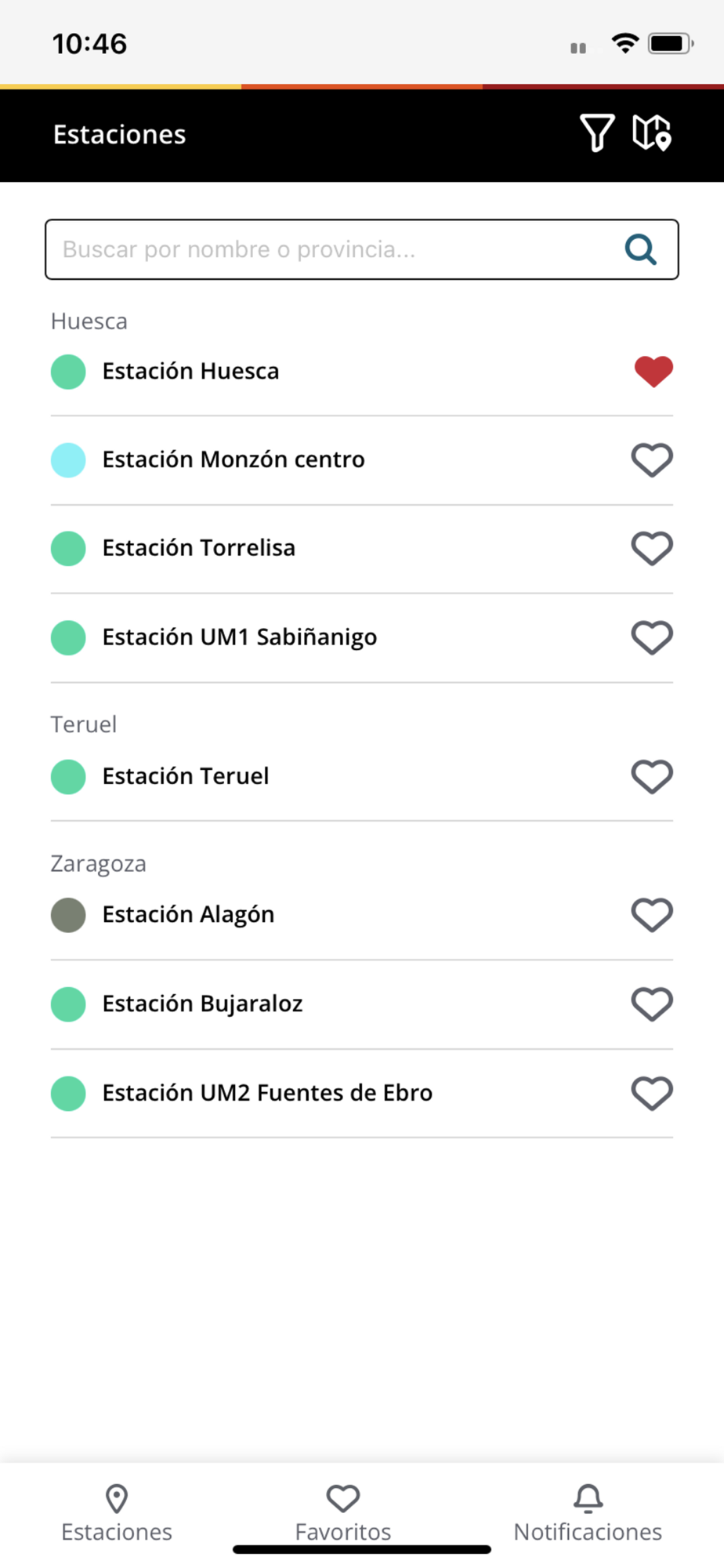Image resolution: width=724 pixels, height=1568 pixels.
Task: Open Estación Monzón centro
Action: click(233, 459)
